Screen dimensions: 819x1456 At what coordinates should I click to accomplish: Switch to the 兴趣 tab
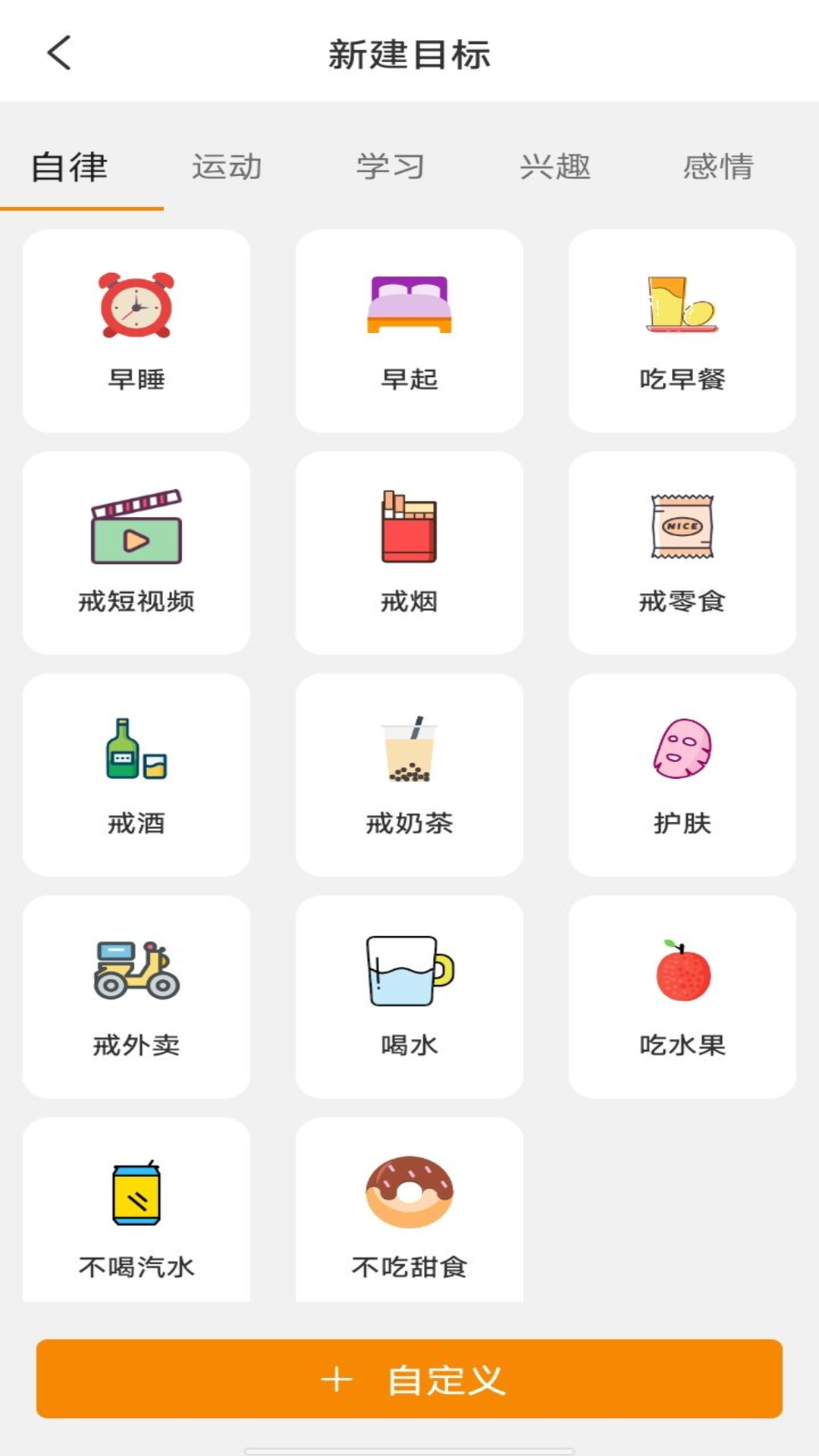tap(556, 168)
